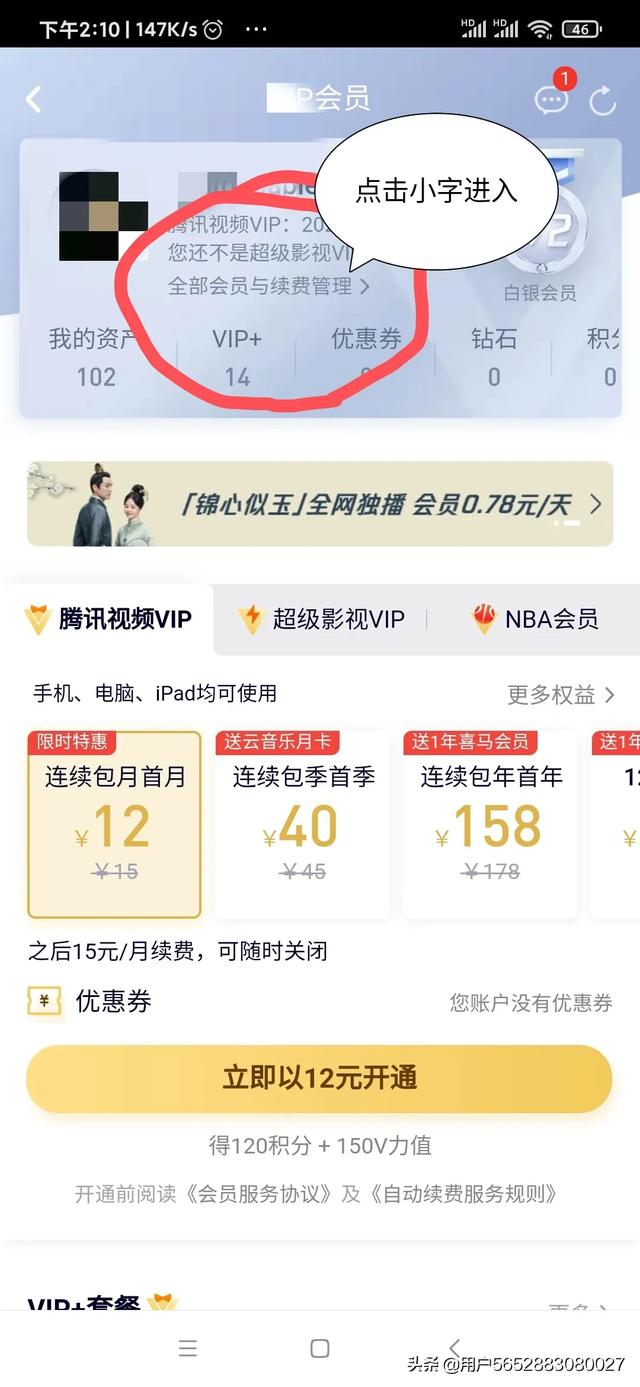
Task: Open the 锦心似玉 promotional banner
Action: click(320, 504)
